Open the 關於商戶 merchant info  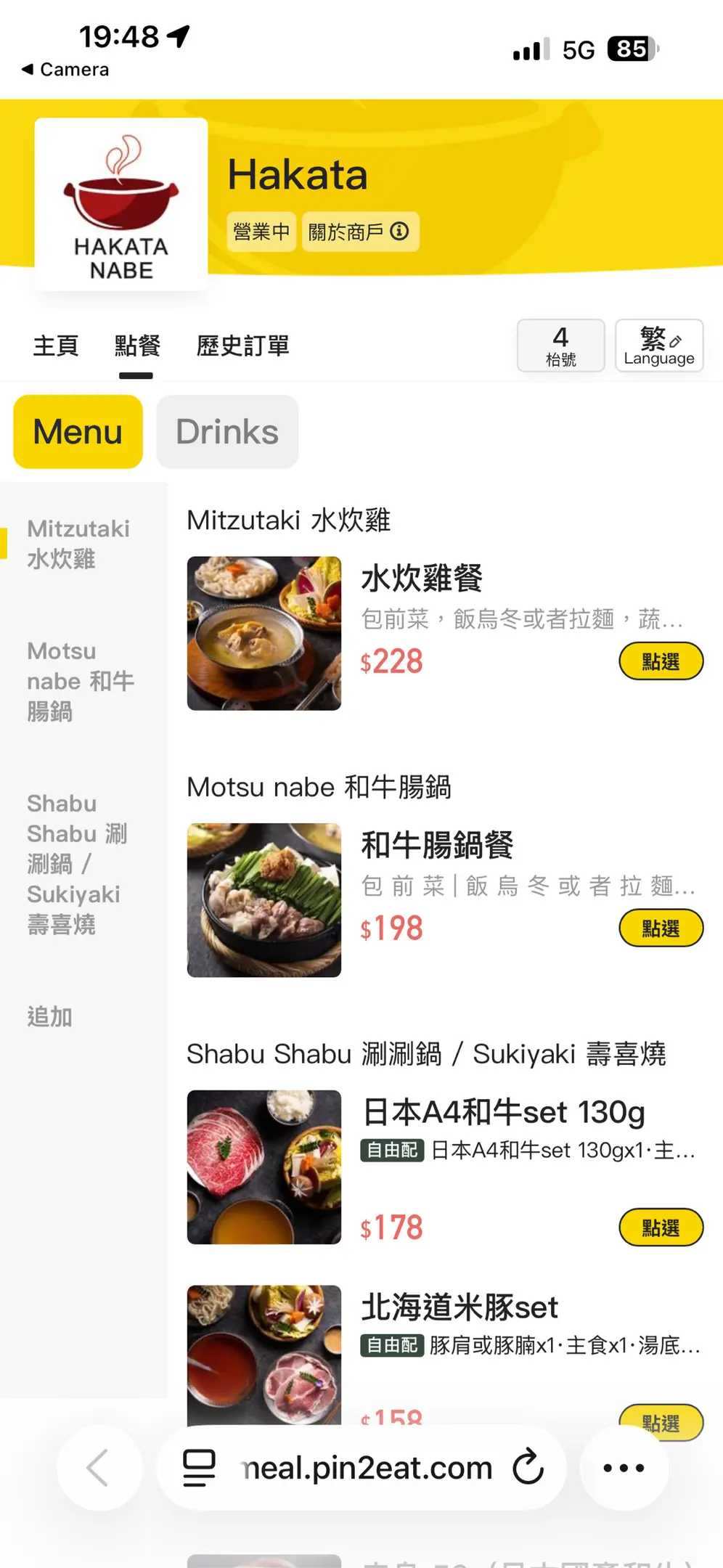359,232
